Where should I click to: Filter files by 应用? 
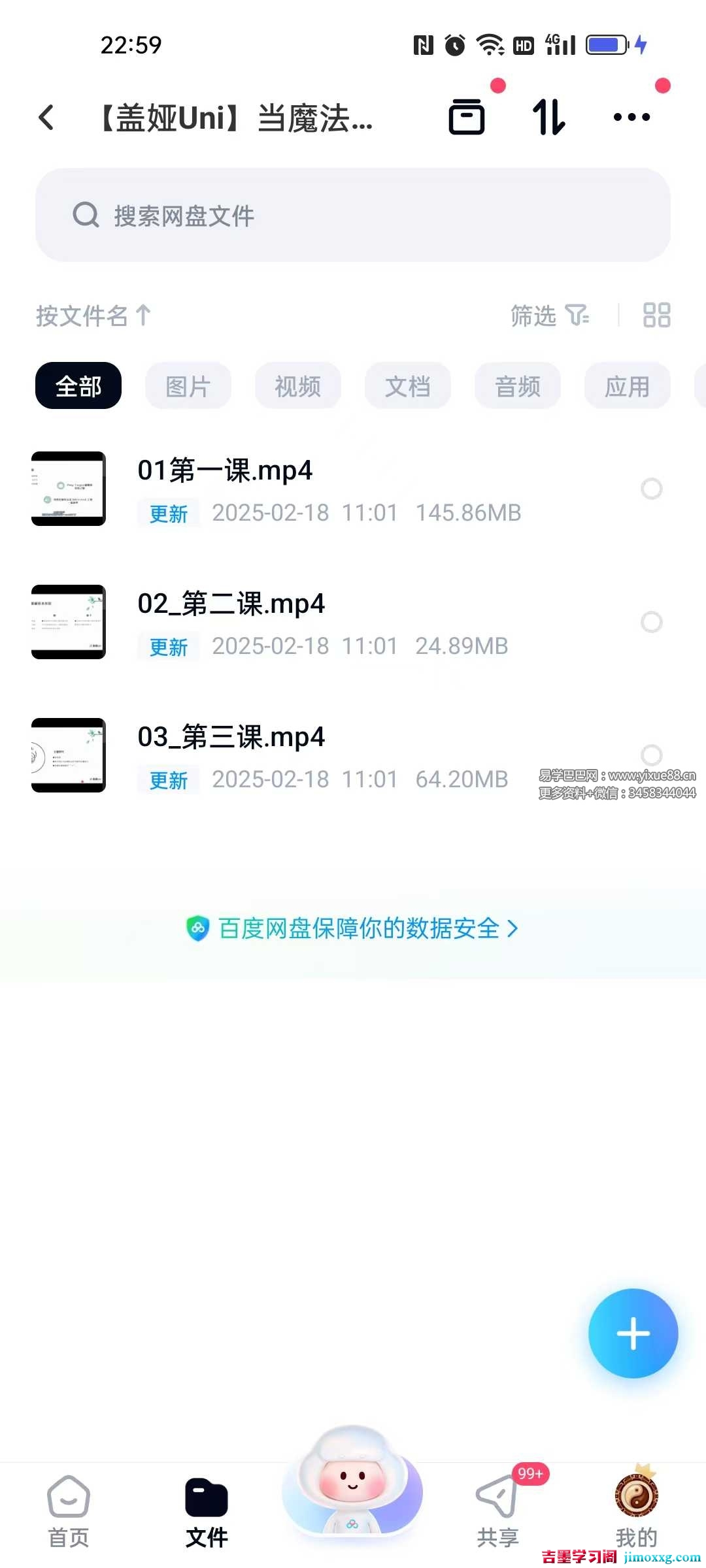pyautogui.click(x=628, y=386)
